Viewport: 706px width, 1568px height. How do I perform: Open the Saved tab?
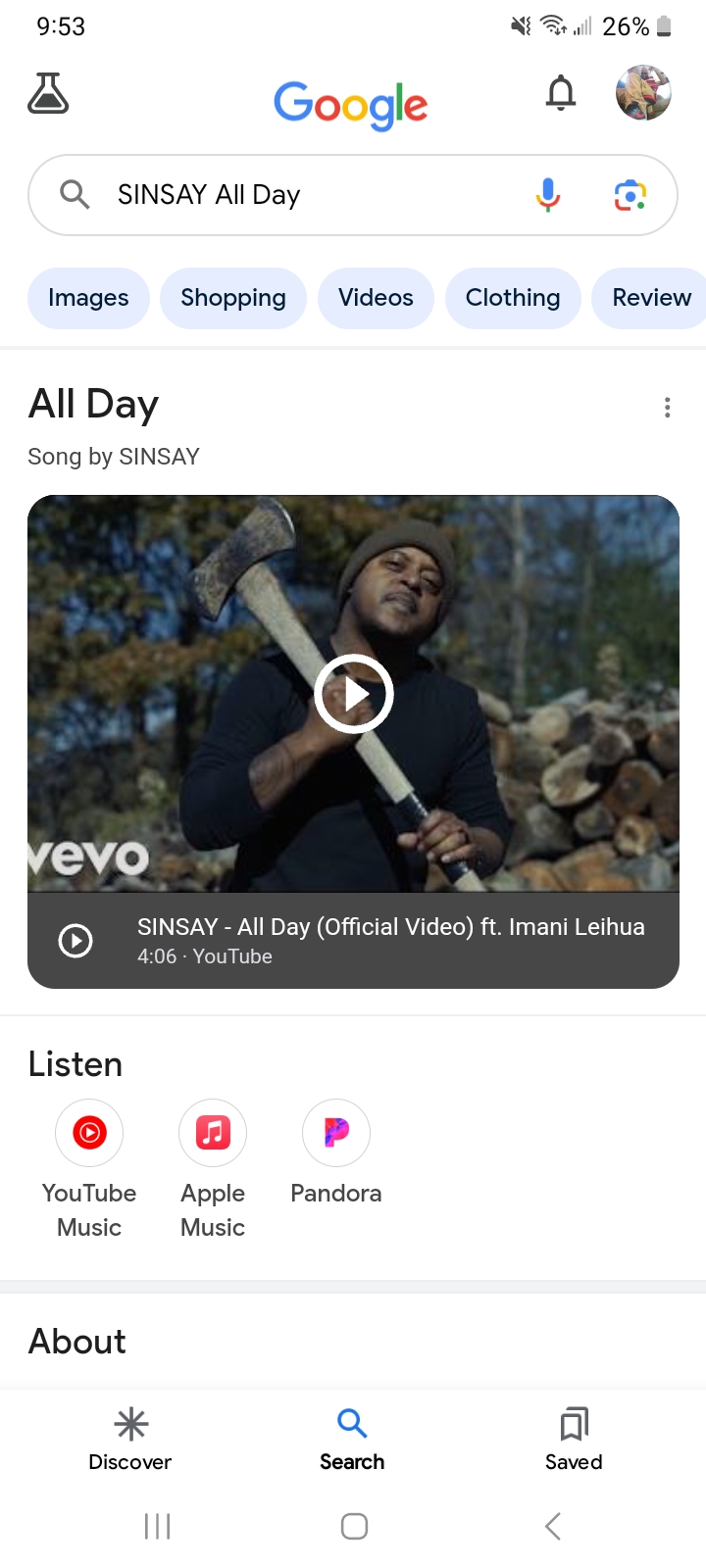[574, 1439]
